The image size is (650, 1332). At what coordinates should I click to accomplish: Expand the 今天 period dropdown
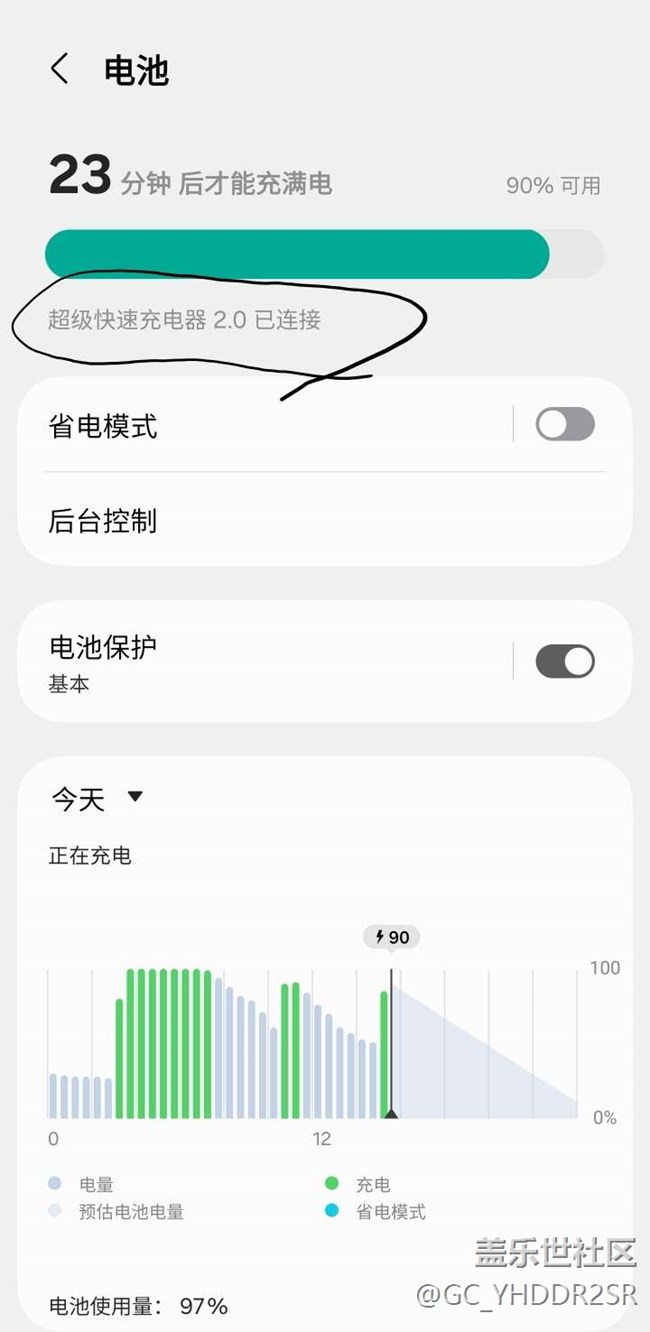(98, 798)
